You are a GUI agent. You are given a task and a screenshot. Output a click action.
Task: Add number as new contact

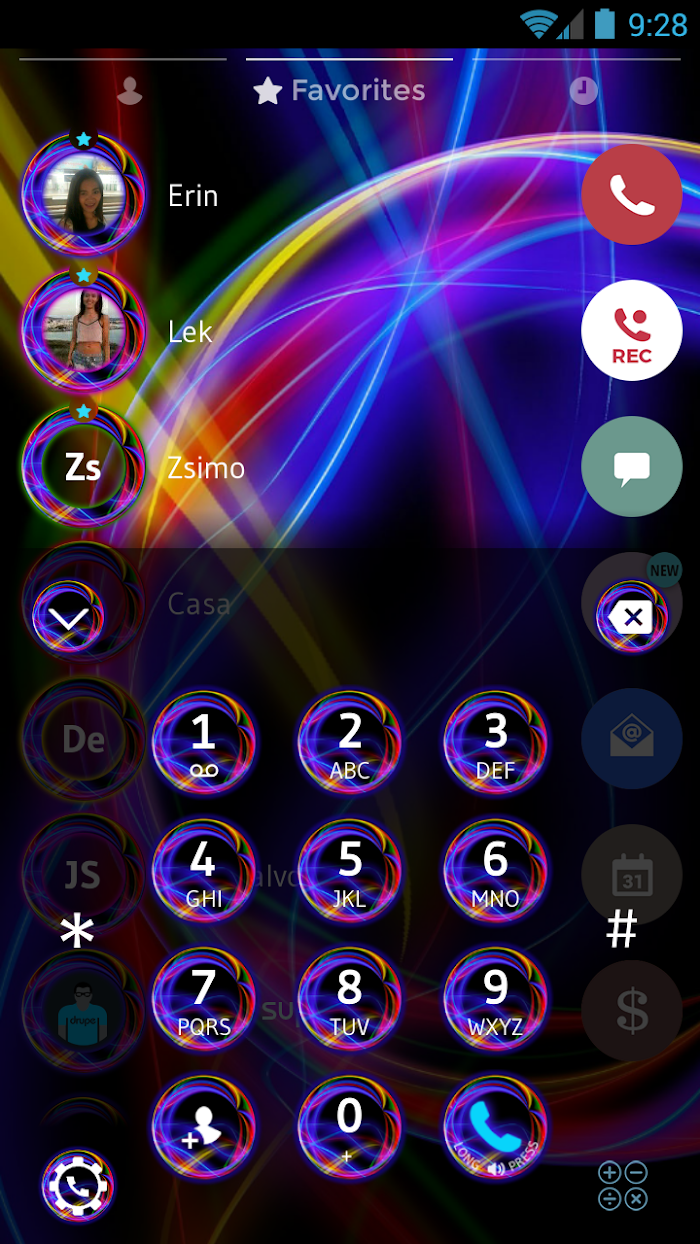point(204,1126)
